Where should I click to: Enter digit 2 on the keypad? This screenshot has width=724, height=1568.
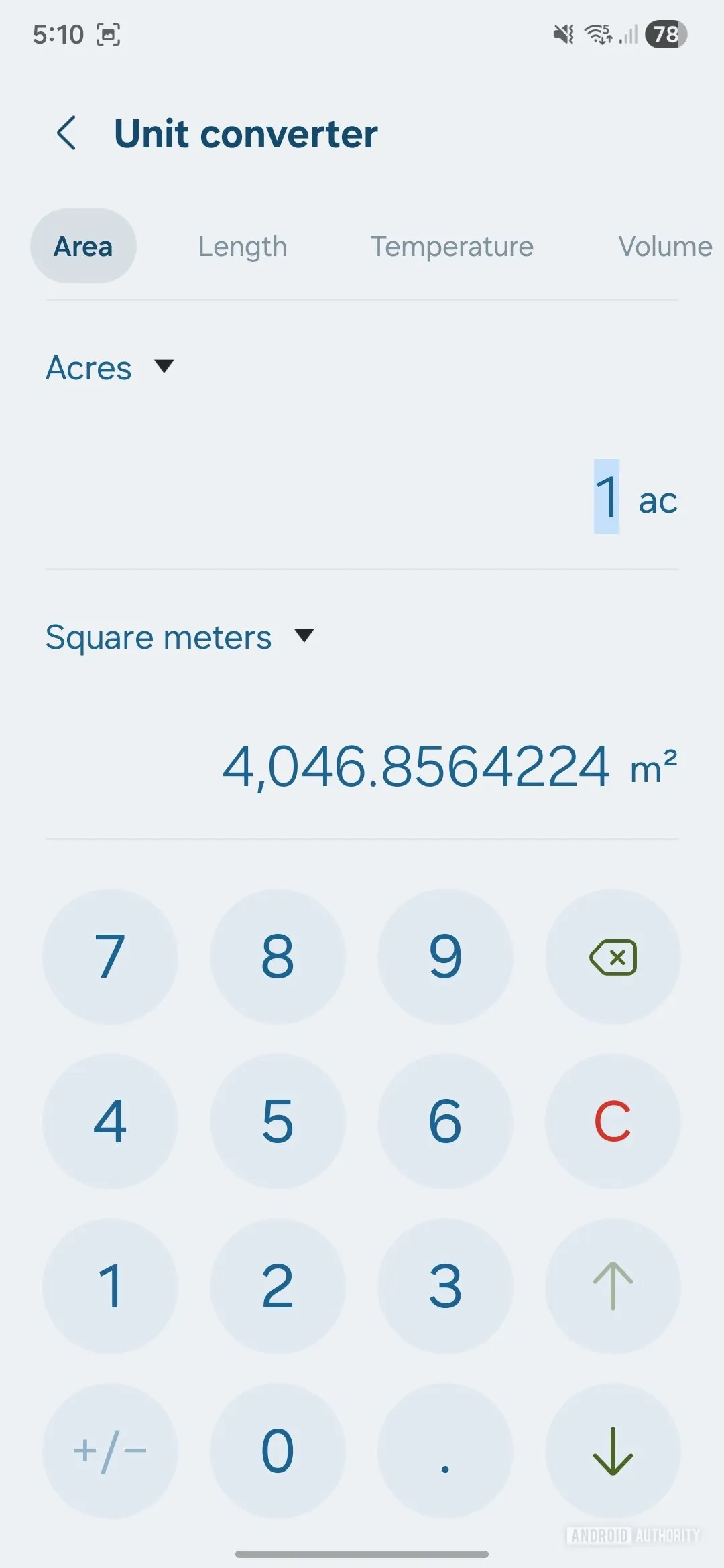point(278,1286)
